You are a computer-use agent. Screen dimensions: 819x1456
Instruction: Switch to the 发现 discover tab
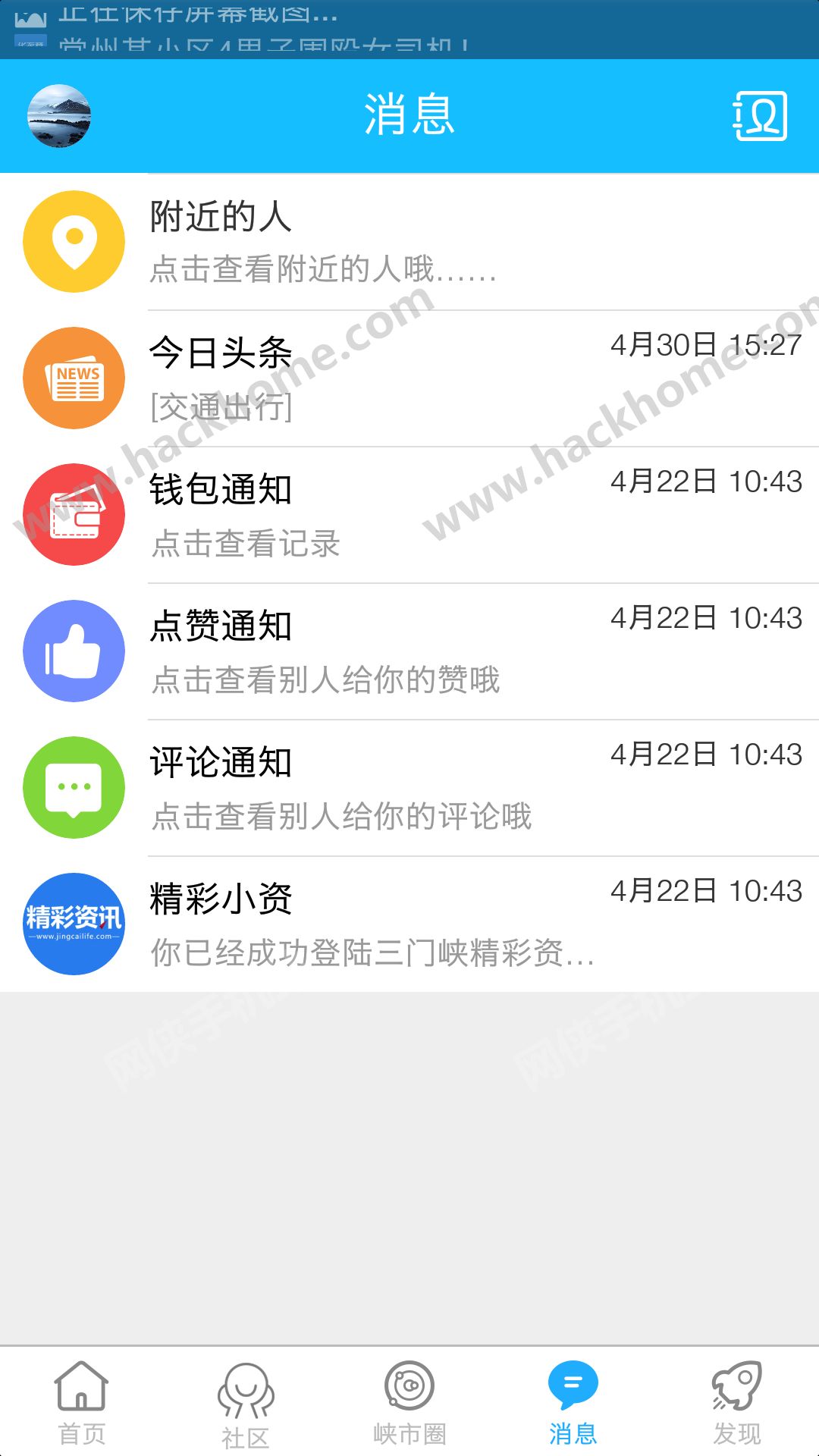pyautogui.click(x=737, y=1403)
